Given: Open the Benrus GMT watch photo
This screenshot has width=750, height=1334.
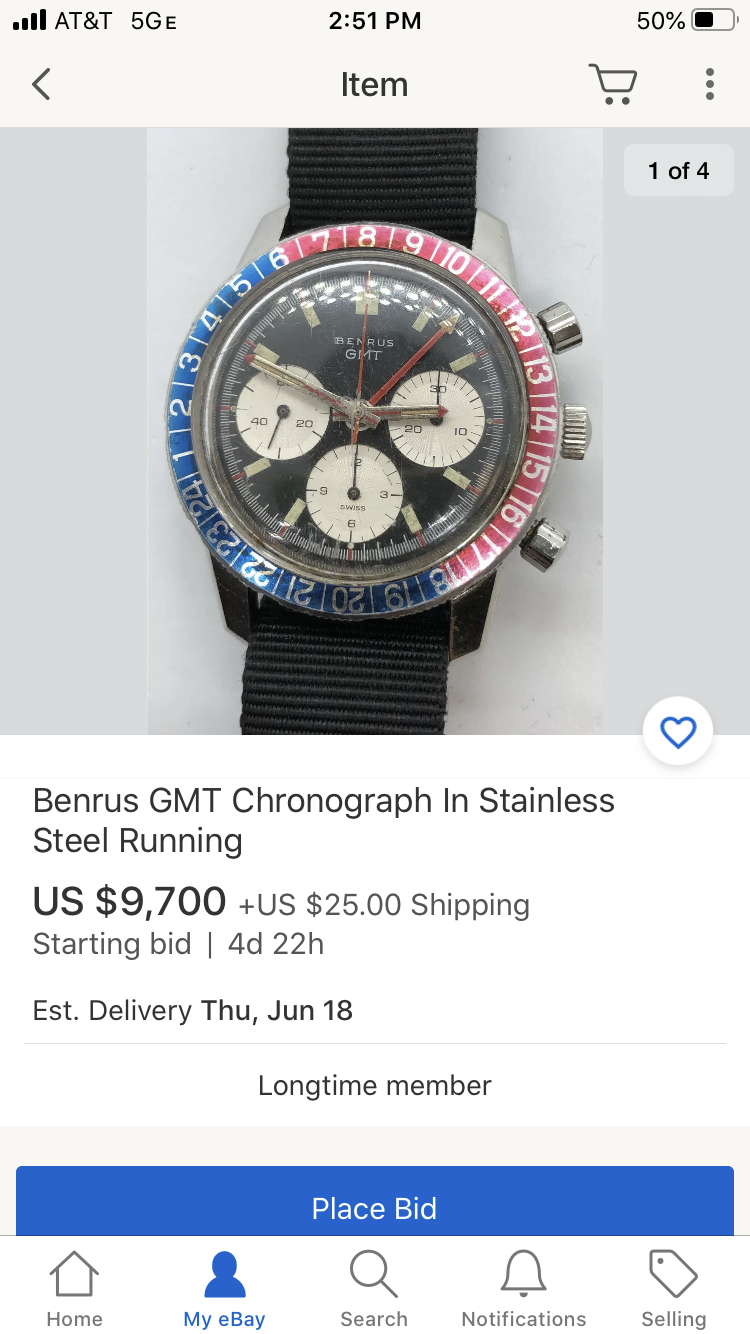Looking at the screenshot, I should (375, 430).
